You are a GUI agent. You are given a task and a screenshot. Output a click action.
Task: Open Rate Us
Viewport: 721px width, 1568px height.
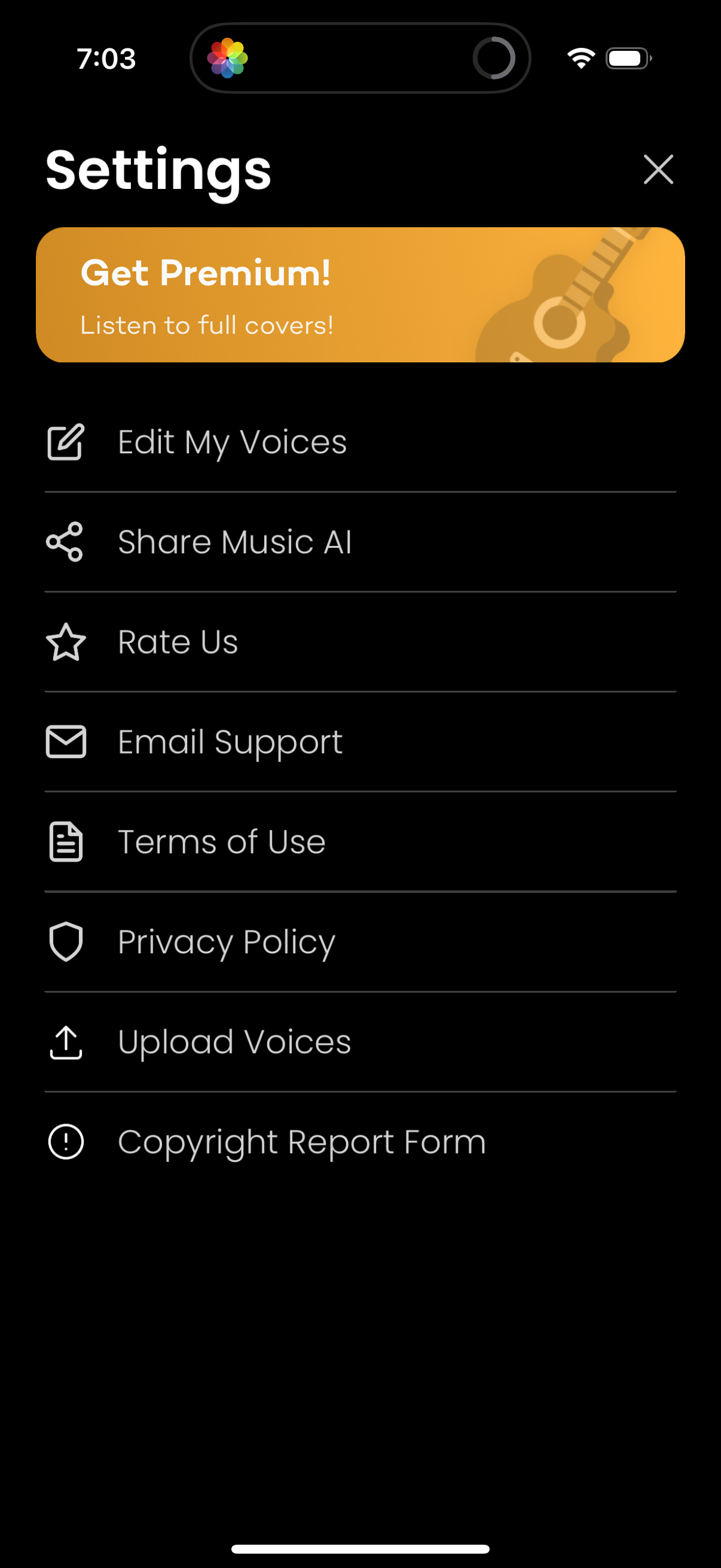tap(178, 642)
